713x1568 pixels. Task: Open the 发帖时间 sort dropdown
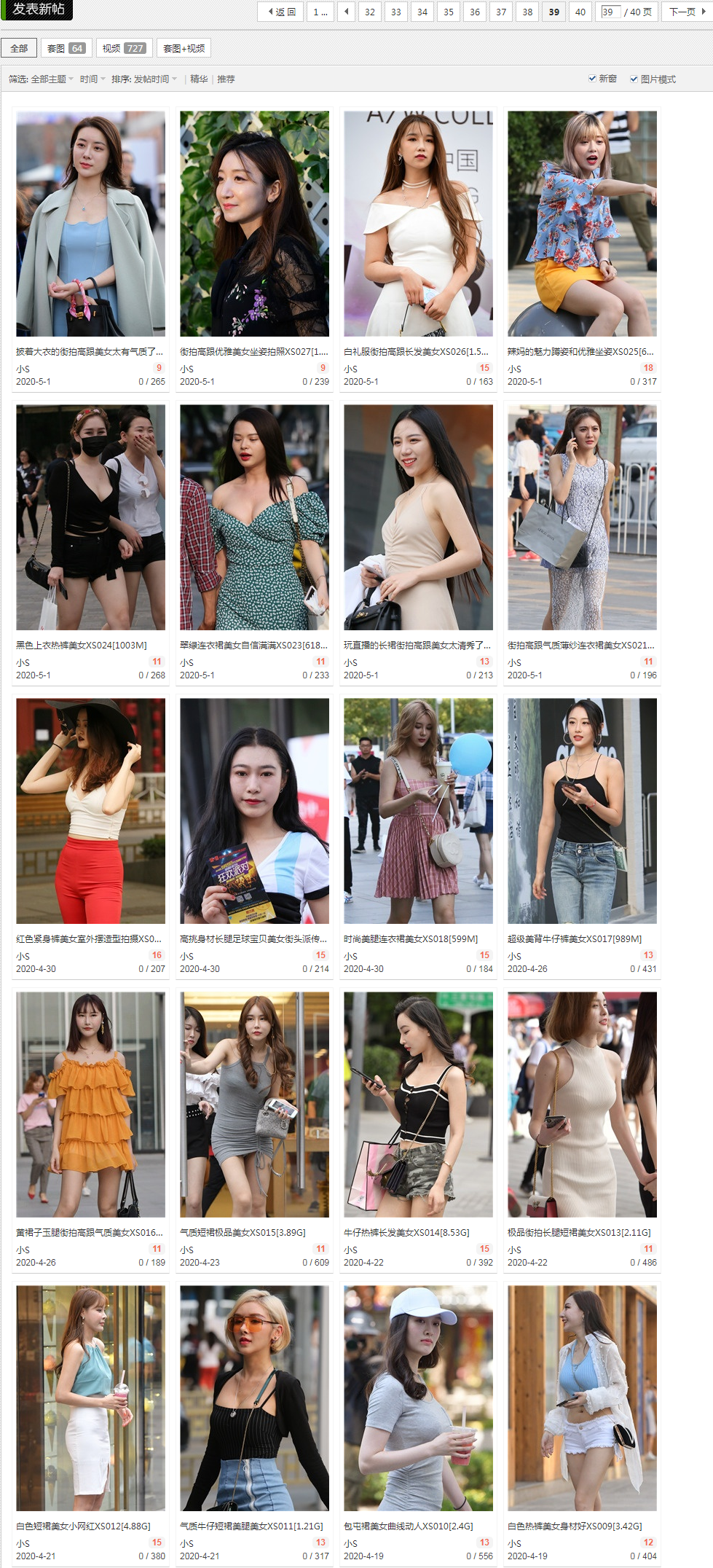(x=154, y=79)
